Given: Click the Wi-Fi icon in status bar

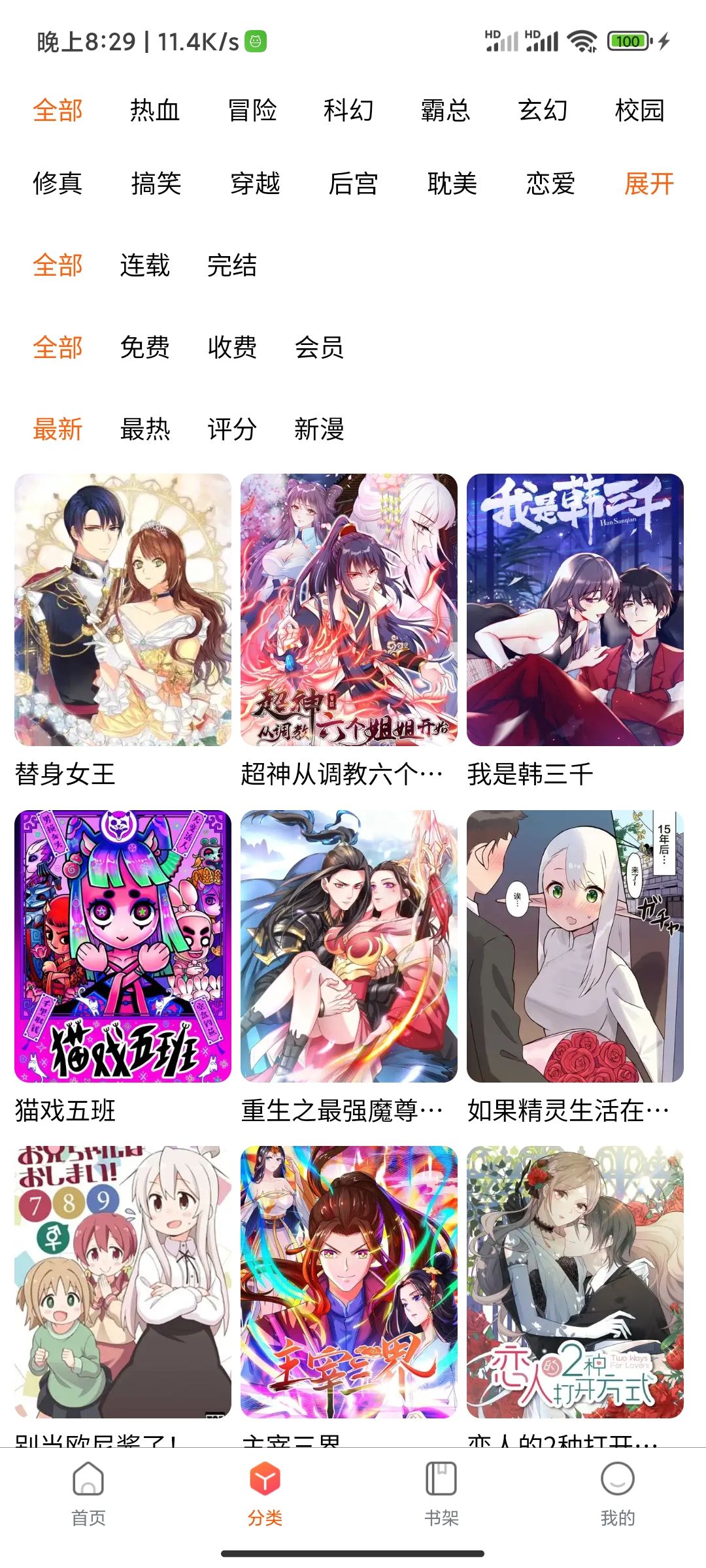Looking at the screenshot, I should [x=580, y=41].
